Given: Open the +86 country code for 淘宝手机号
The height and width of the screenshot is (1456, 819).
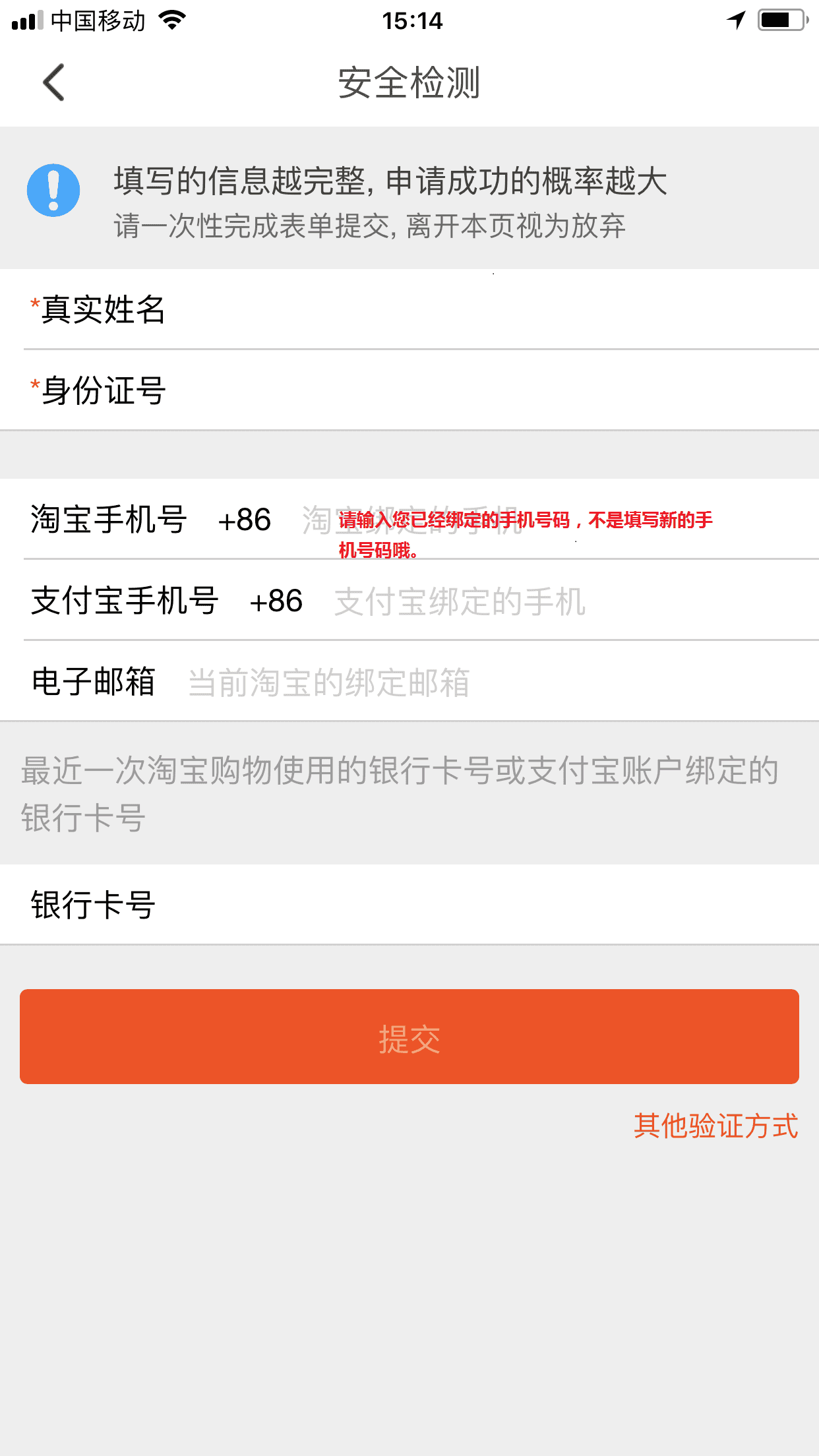Looking at the screenshot, I should tap(245, 520).
